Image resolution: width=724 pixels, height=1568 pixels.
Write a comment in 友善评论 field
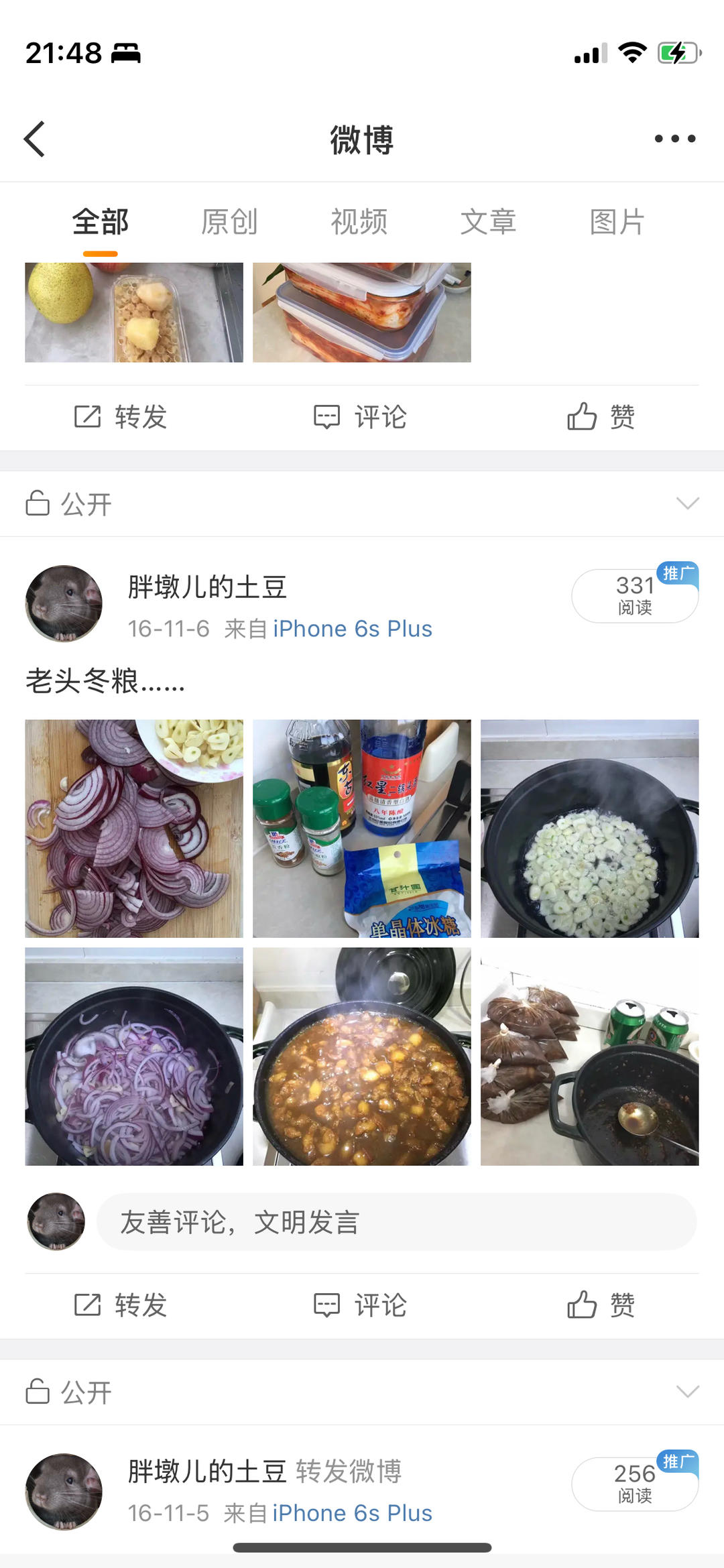click(396, 1222)
